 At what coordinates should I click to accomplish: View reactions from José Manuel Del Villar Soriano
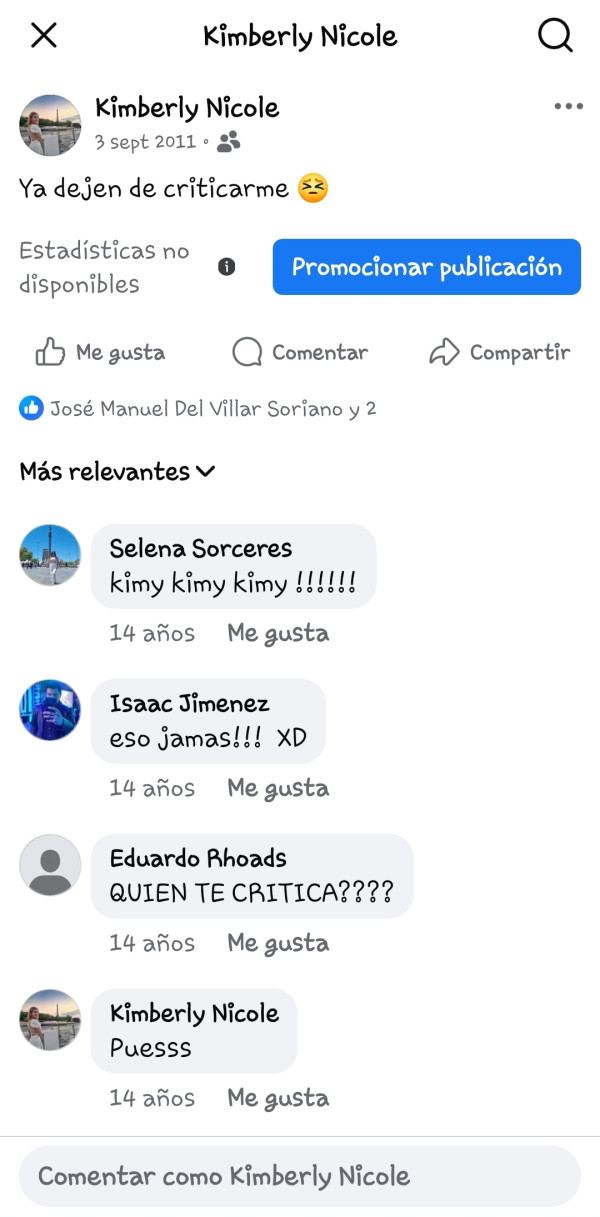[x=198, y=409]
